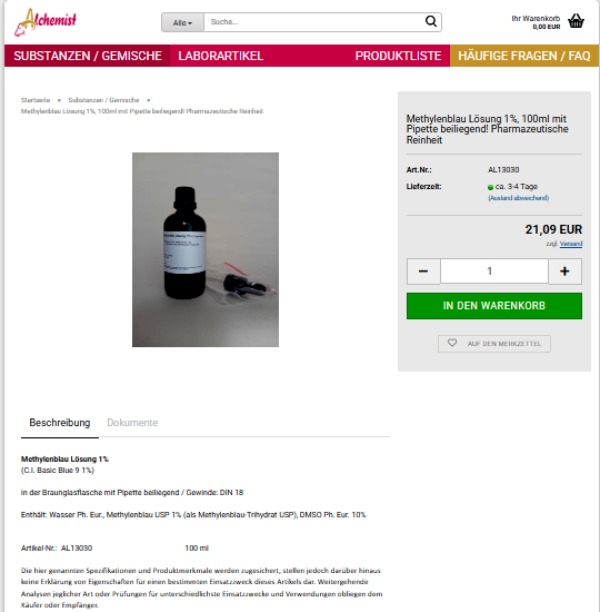Increase quantity with plus button
The height and width of the screenshot is (612, 600).
point(564,271)
